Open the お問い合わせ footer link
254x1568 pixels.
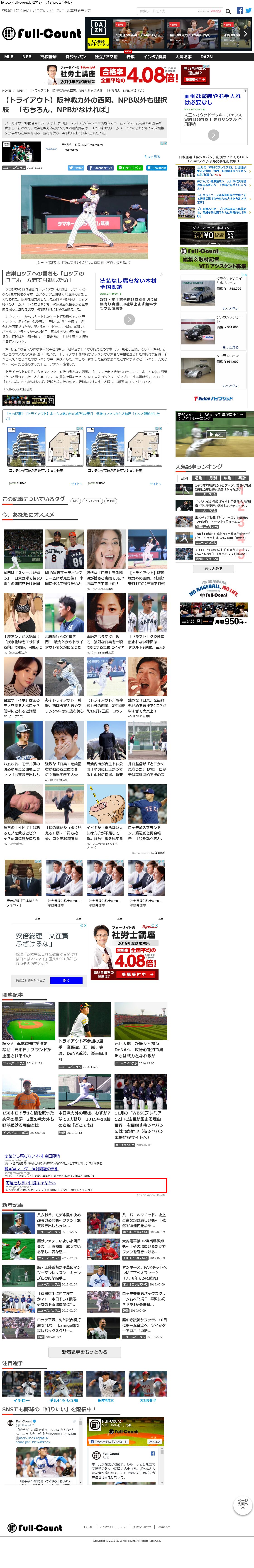pos(142,1527)
